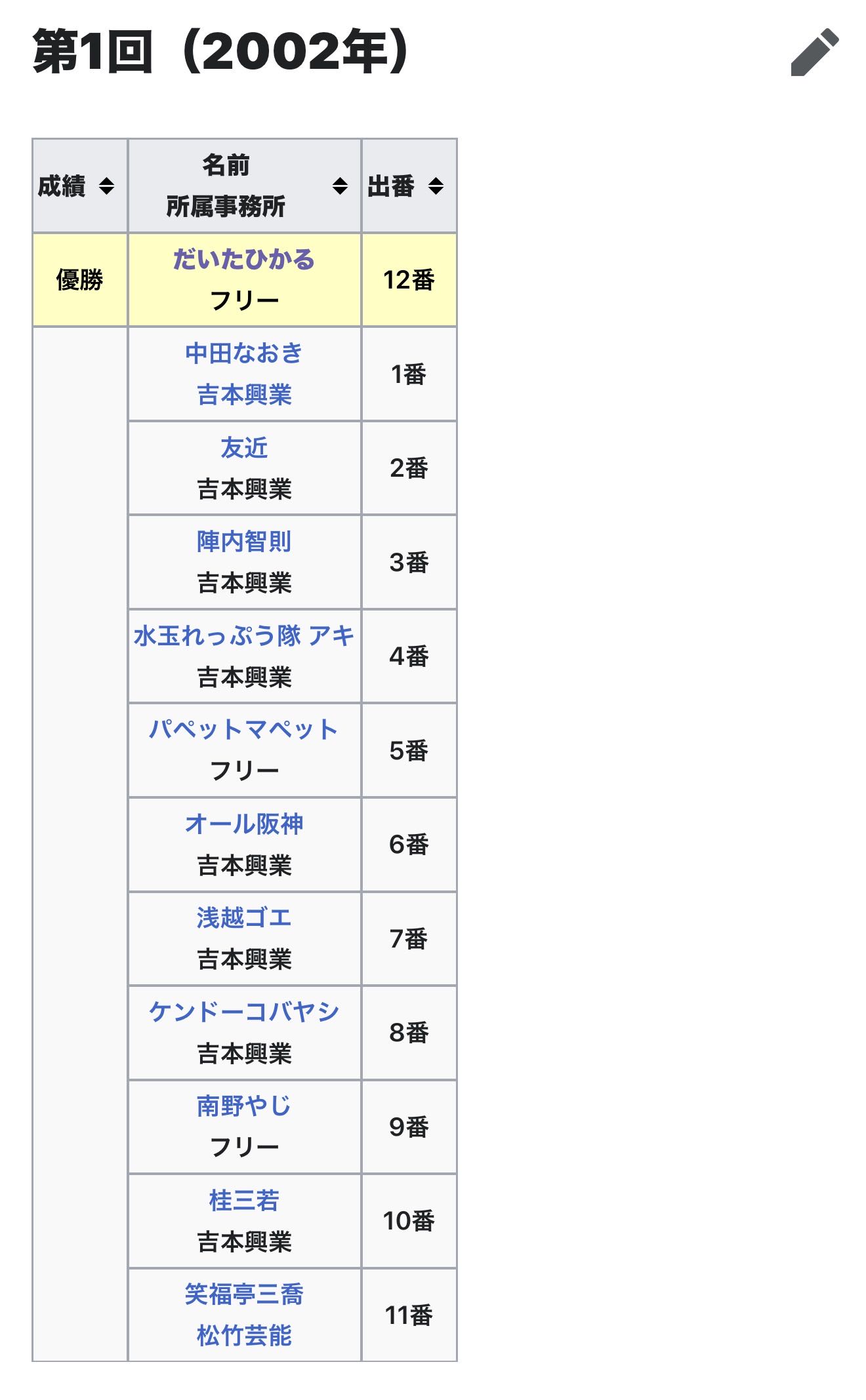The image size is (866, 1400).
Task: Open the 桂三若 link
Action: coord(244,1201)
